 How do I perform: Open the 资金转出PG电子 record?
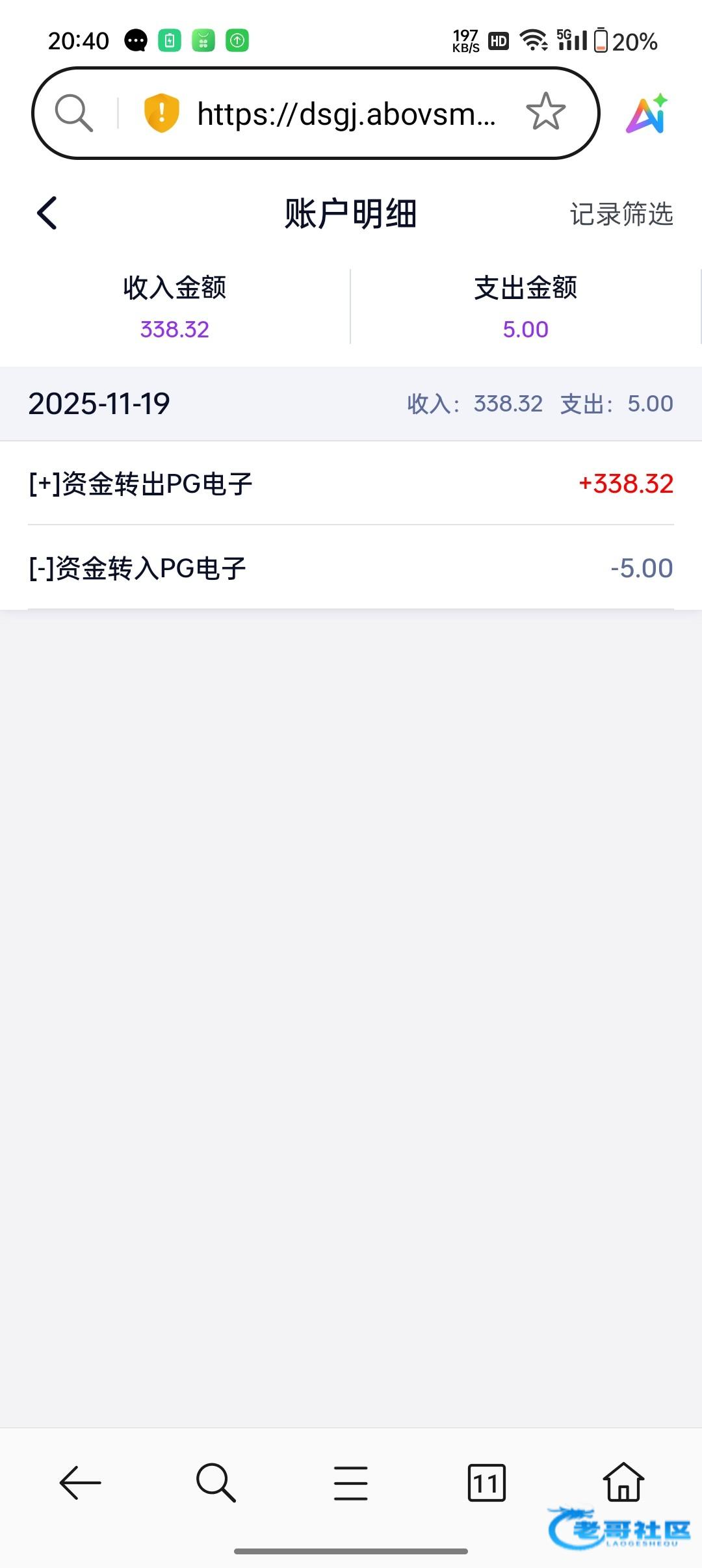pos(351,484)
